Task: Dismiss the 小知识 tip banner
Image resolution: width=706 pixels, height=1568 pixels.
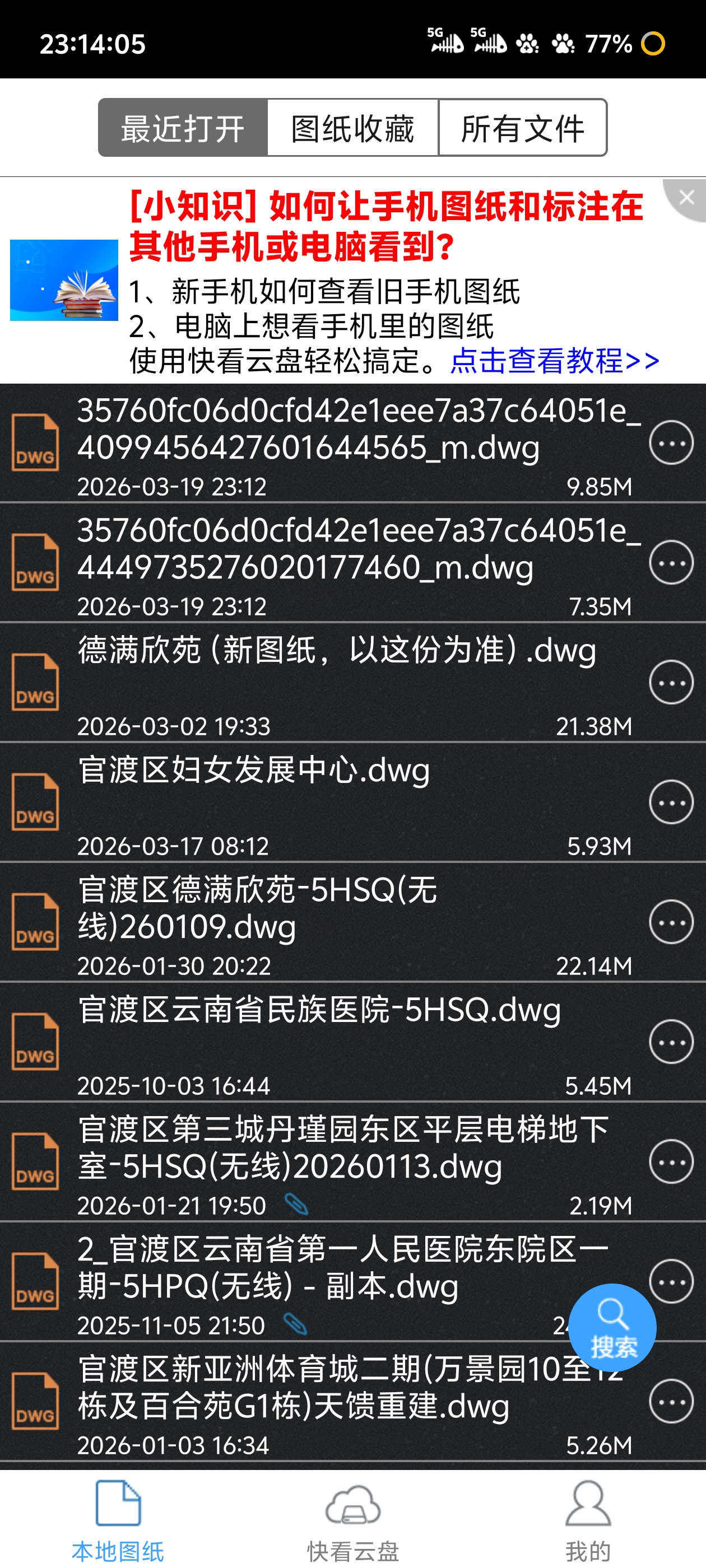Action: tap(686, 198)
